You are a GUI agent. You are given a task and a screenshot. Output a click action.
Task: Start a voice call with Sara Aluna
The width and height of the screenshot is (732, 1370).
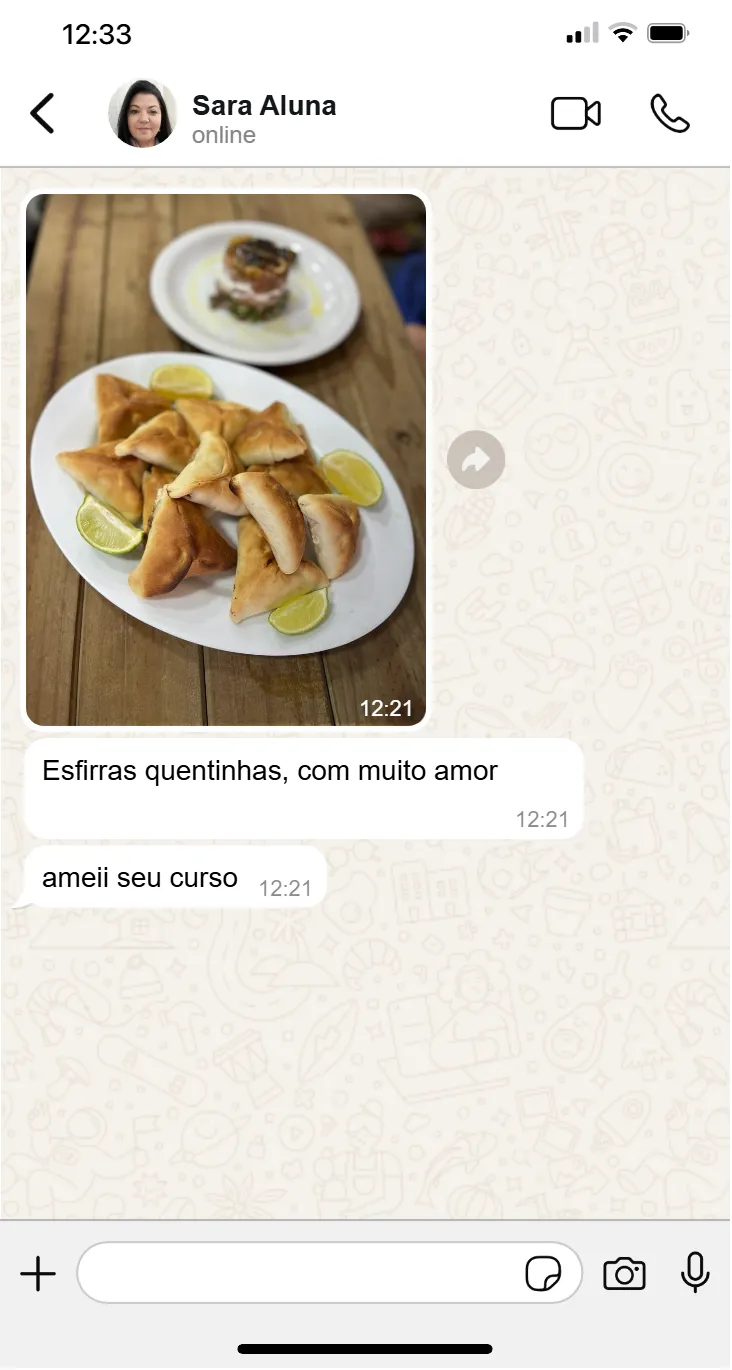point(669,114)
